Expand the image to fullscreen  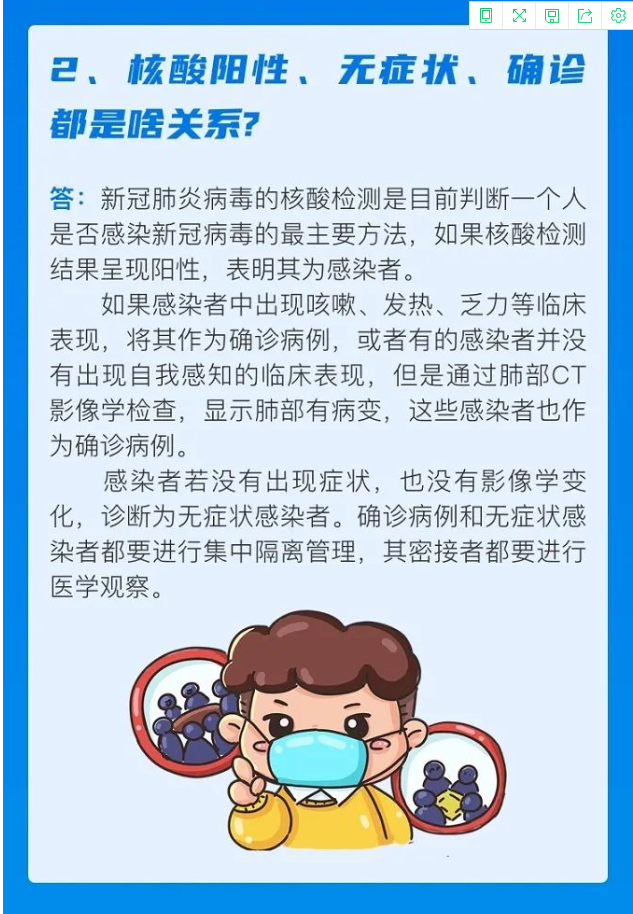tap(519, 15)
